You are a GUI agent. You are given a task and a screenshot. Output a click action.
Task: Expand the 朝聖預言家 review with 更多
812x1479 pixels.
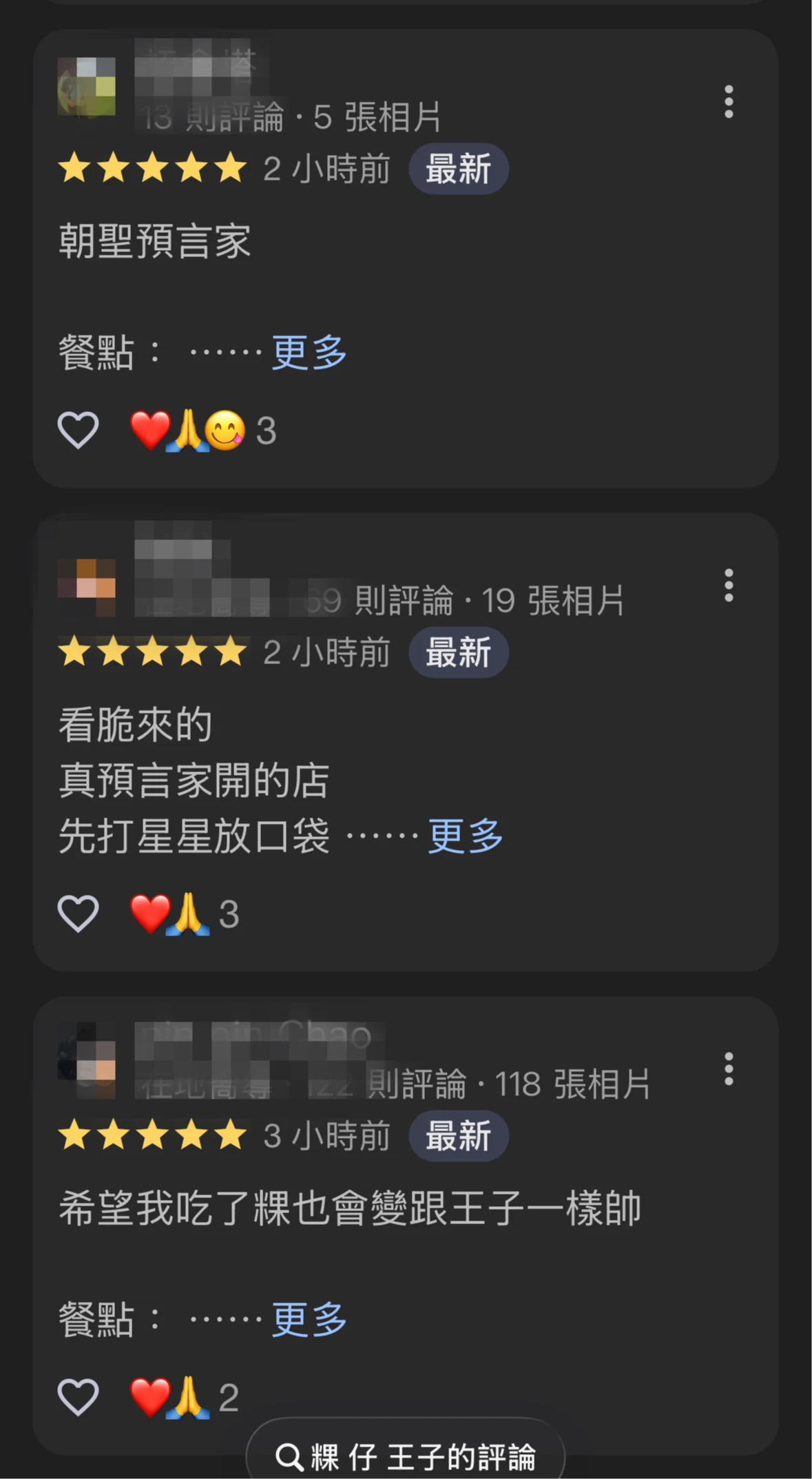(306, 353)
